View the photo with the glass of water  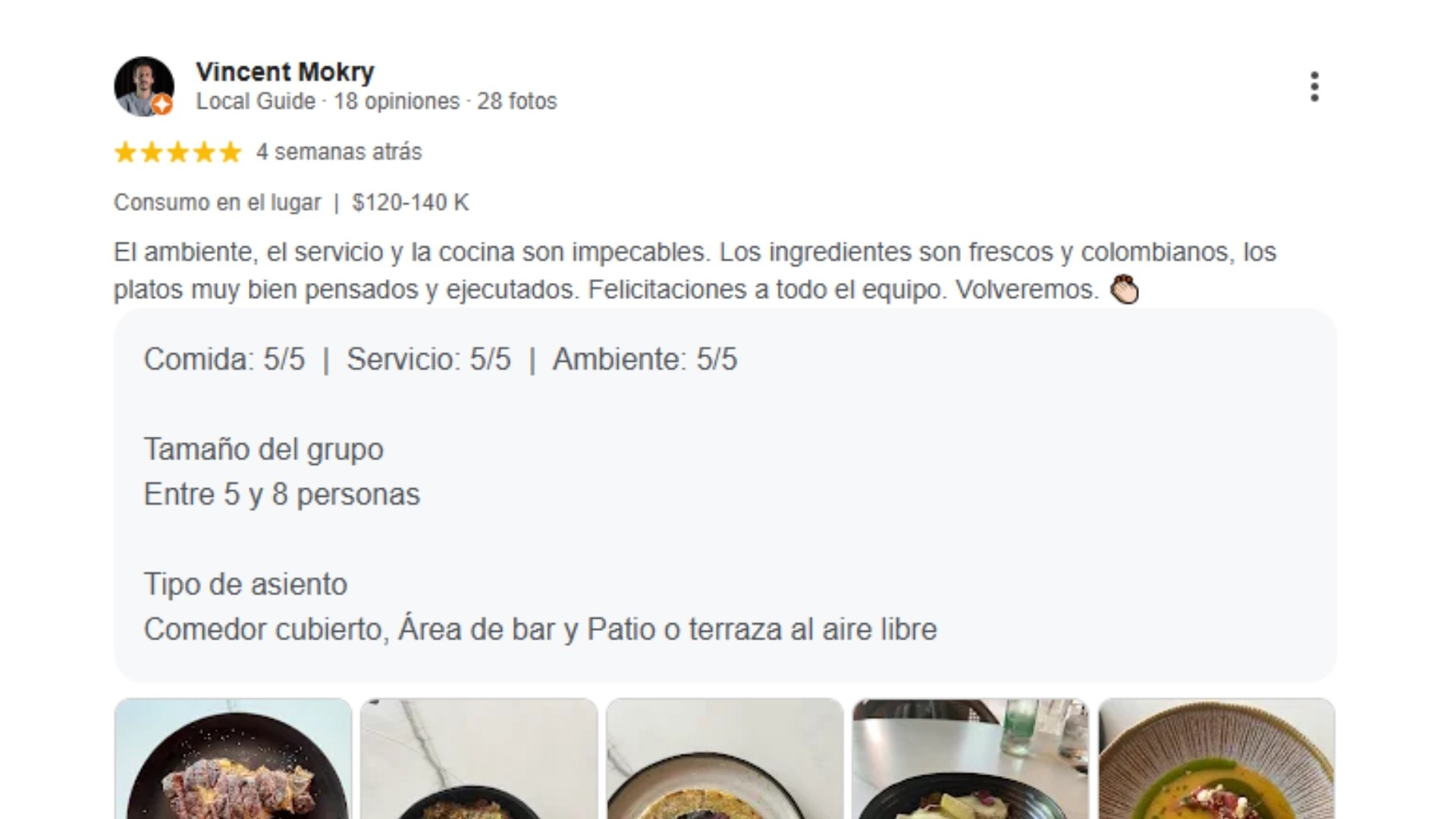[x=971, y=758]
